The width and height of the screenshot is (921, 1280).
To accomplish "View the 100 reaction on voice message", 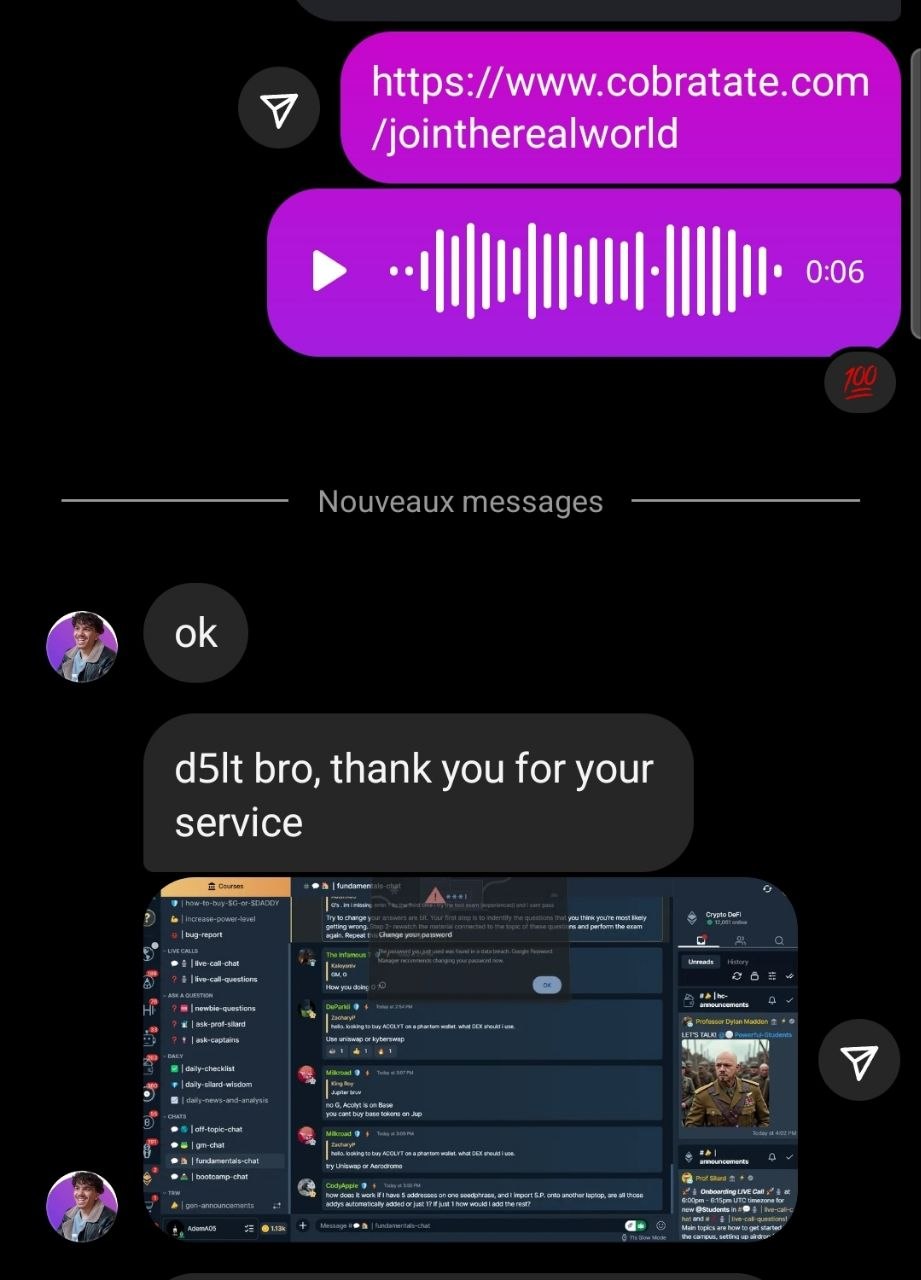I will pyautogui.click(x=859, y=379).
